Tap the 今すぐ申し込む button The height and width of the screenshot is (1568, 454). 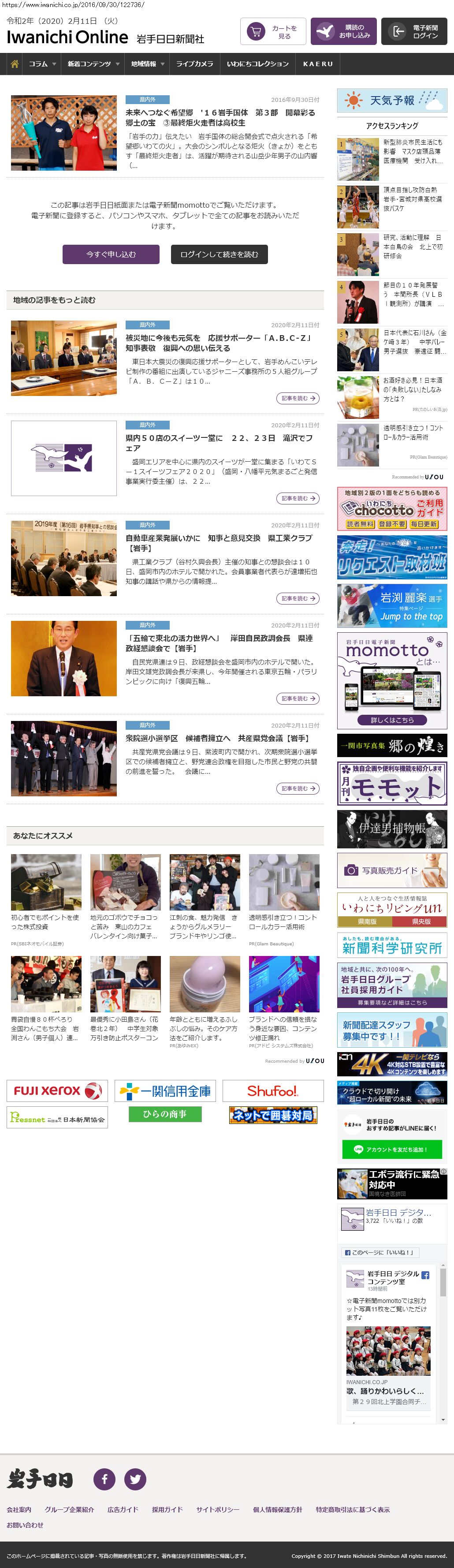(x=111, y=254)
